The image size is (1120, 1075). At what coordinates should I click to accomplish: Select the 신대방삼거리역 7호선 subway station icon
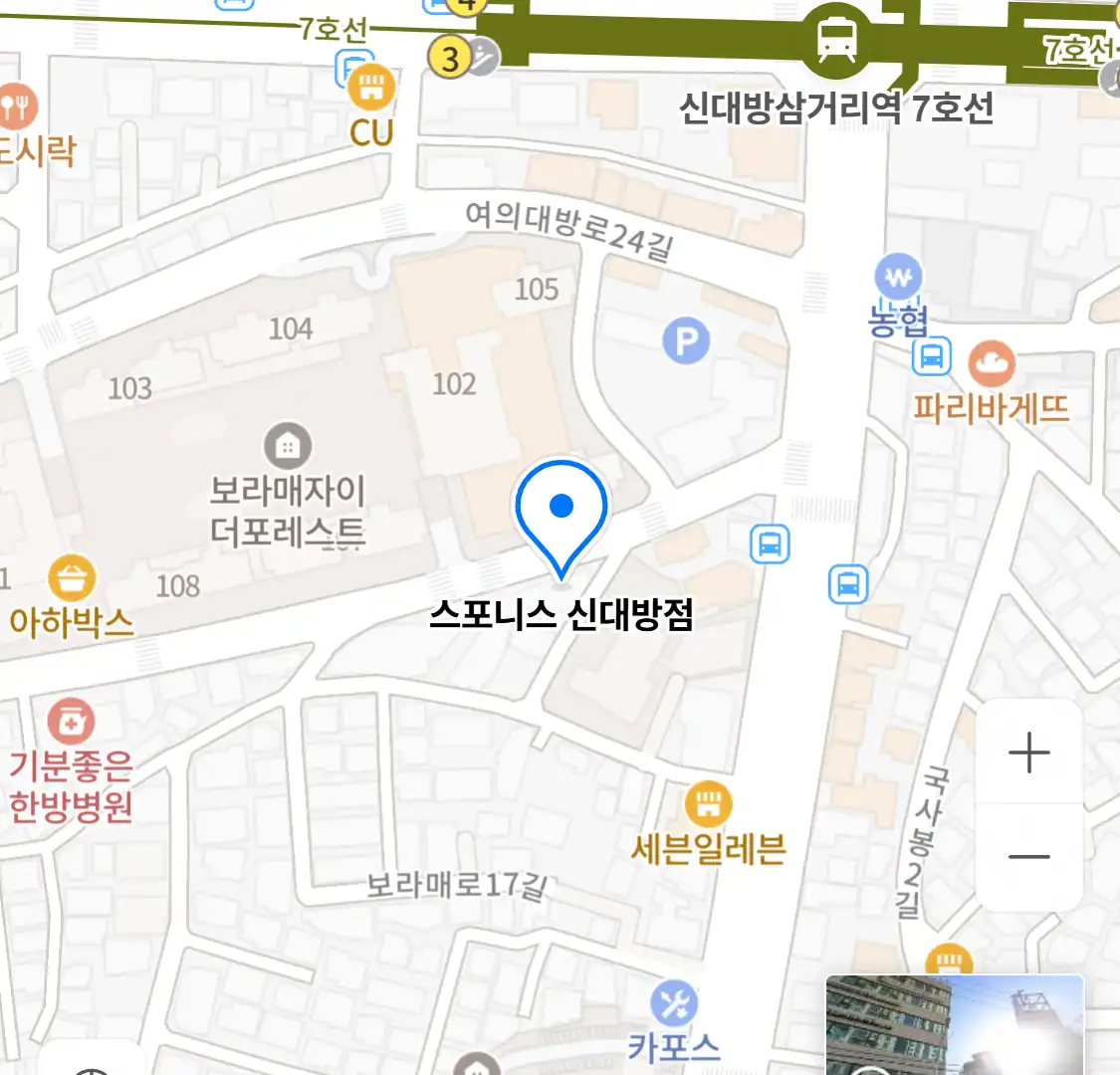(836, 41)
